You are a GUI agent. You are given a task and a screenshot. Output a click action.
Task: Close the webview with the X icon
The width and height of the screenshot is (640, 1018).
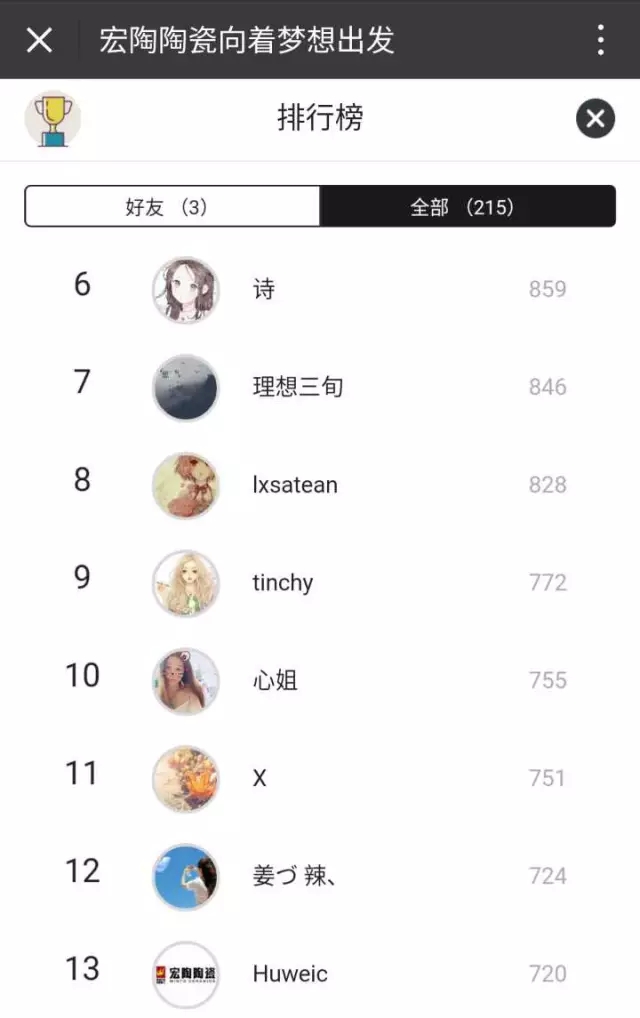point(39,40)
